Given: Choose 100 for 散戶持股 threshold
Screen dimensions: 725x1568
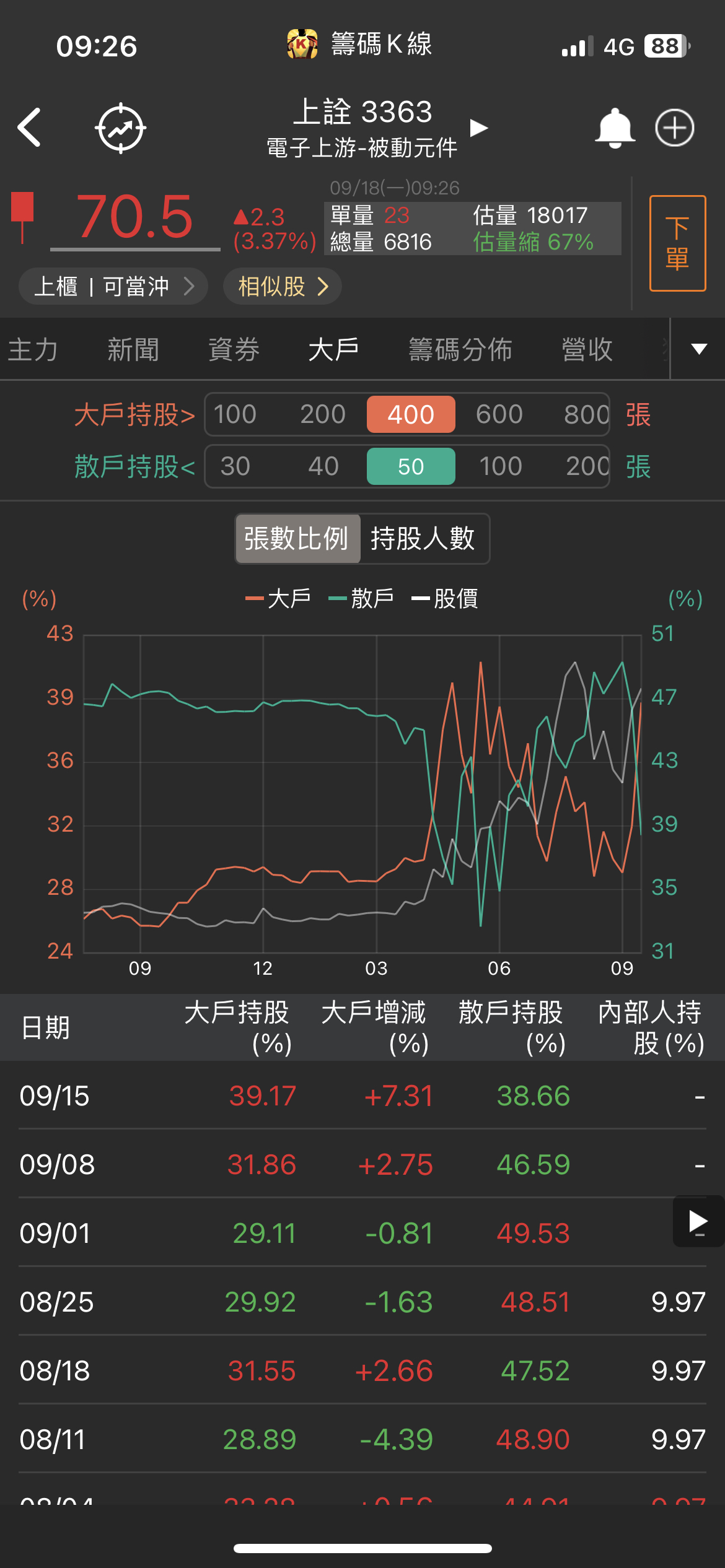Looking at the screenshot, I should click(x=500, y=466).
